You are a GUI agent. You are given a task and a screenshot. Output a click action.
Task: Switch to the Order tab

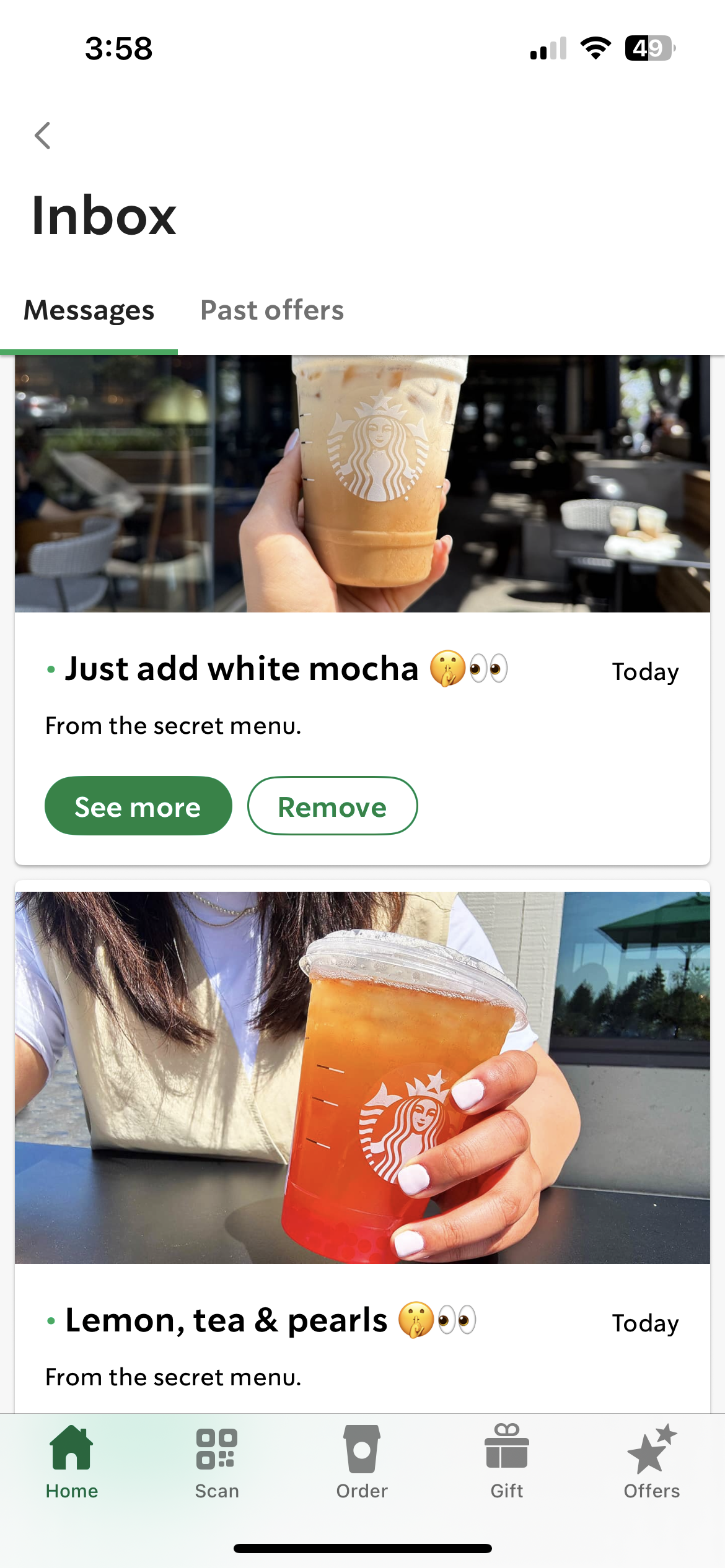point(362,1462)
